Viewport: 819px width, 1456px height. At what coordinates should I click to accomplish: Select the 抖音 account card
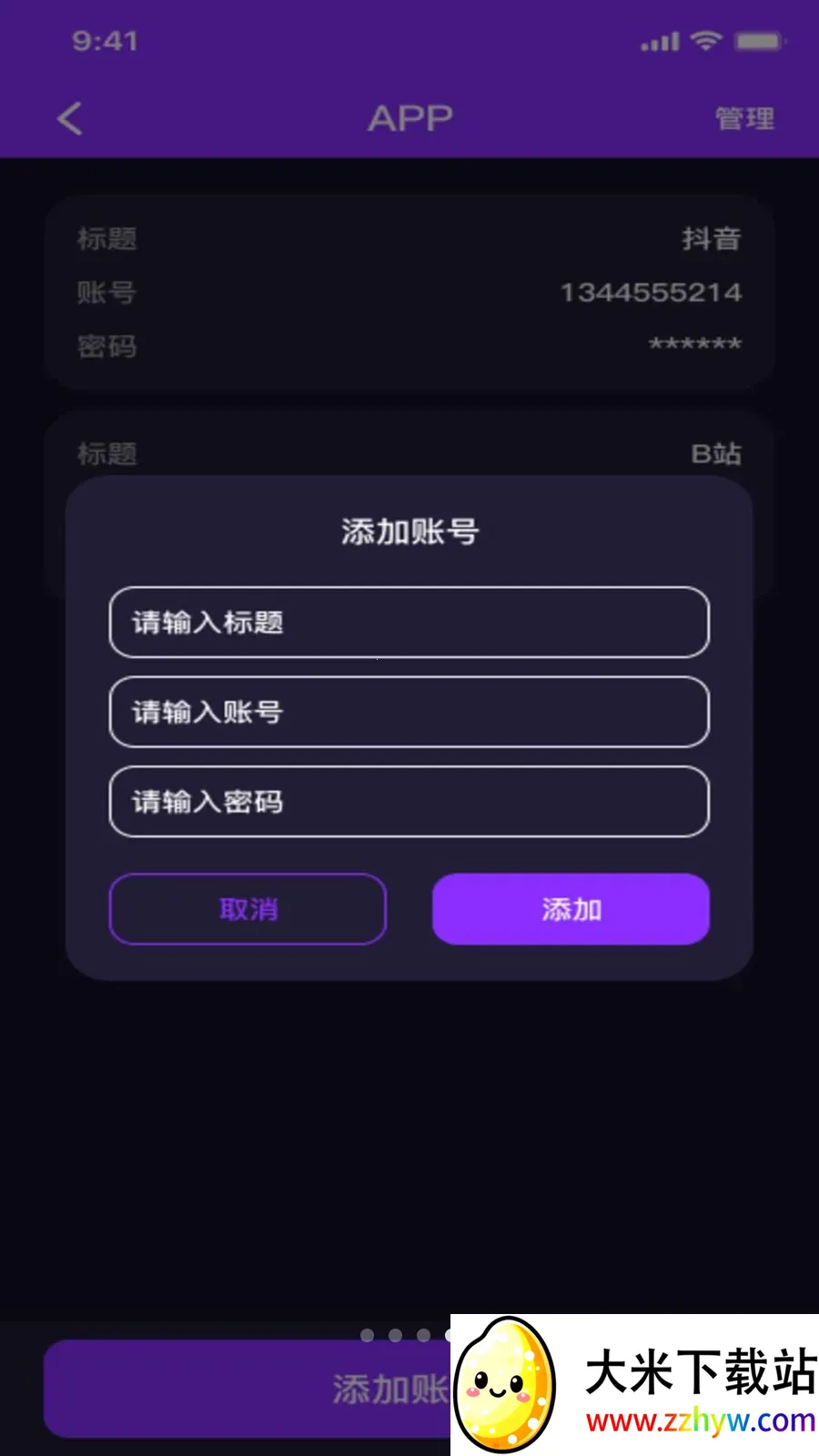tap(409, 291)
